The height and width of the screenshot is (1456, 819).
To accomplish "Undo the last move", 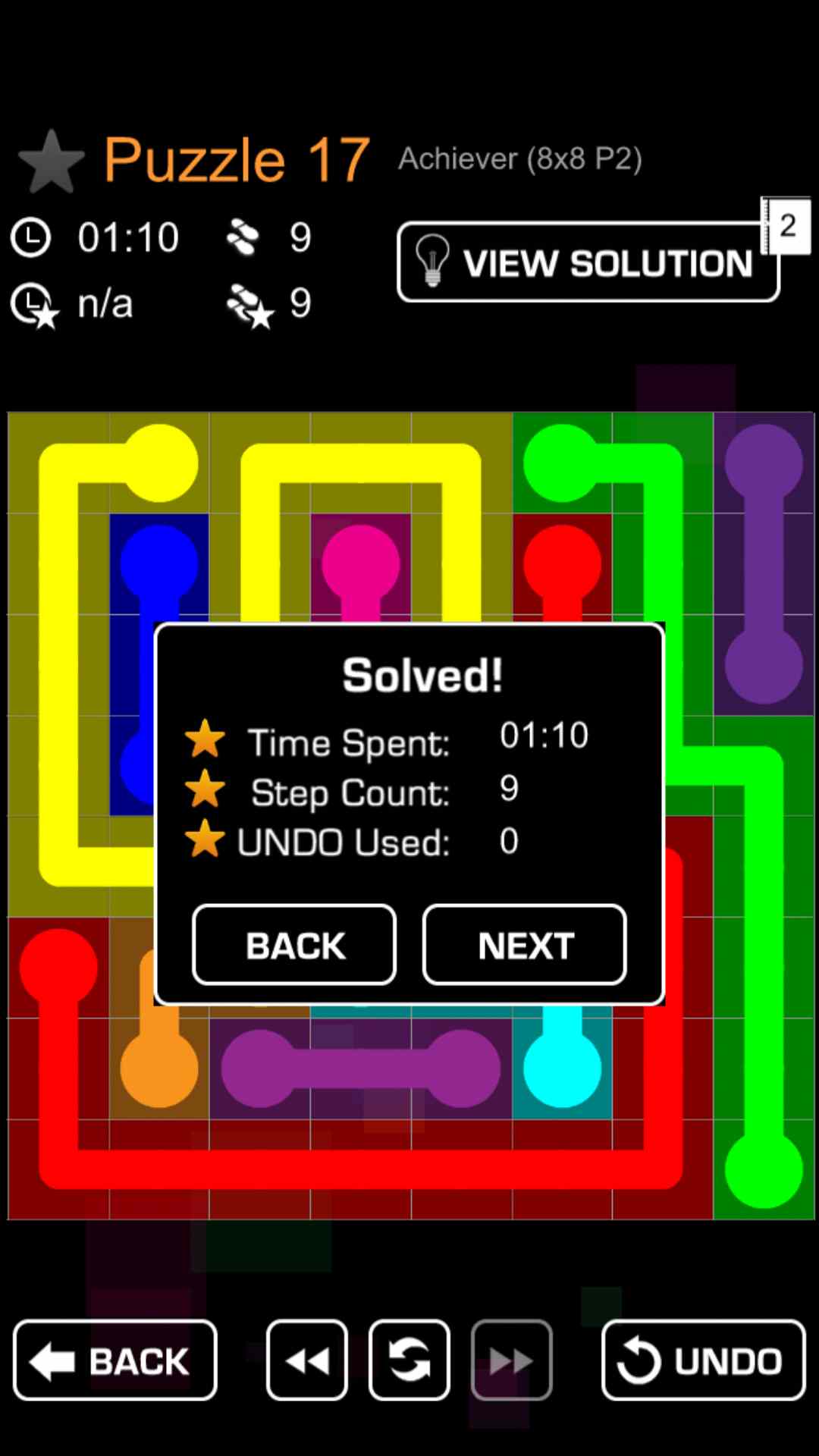I will [x=703, y=1360].
